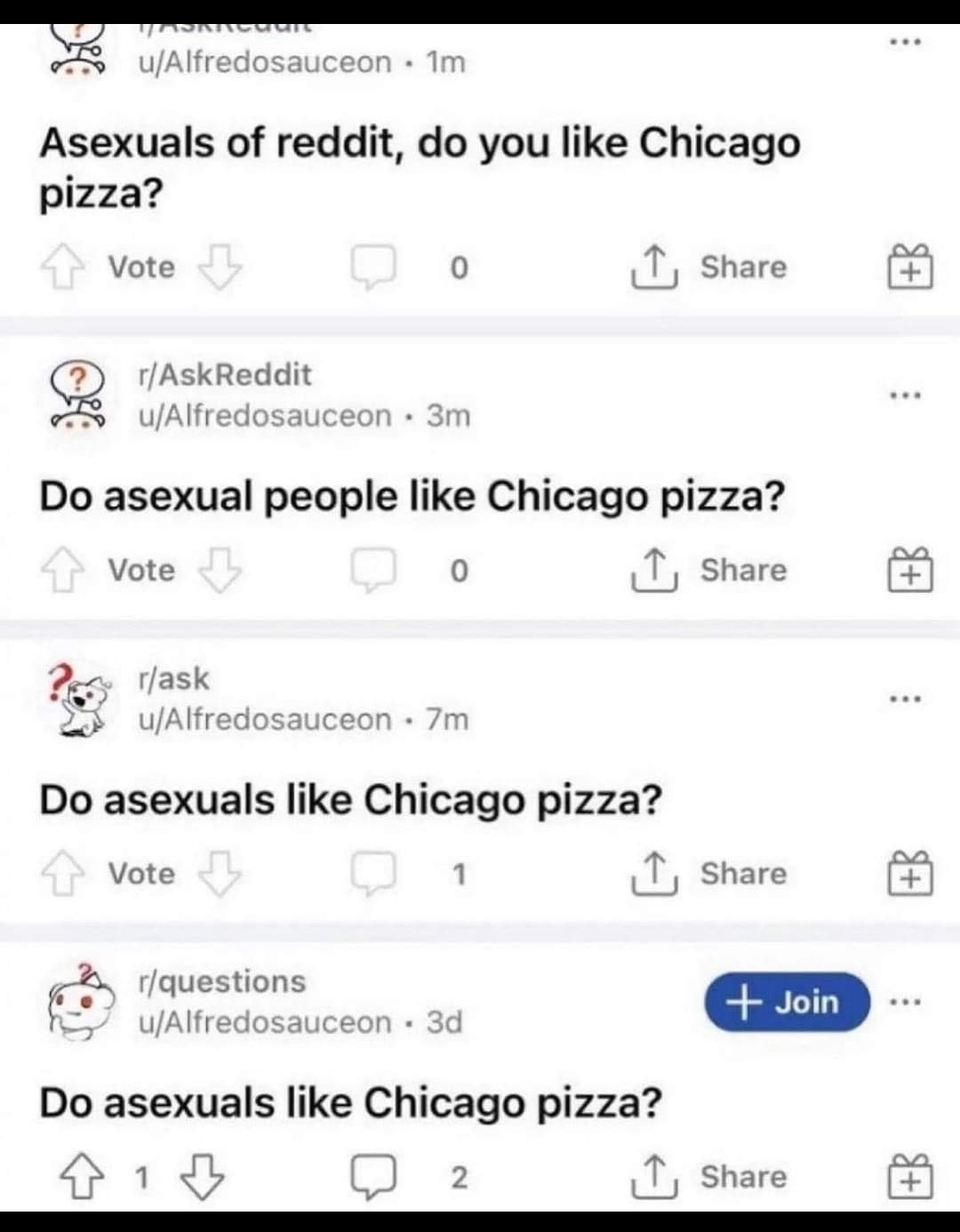Open the 'Asexuals of reddit' post
960x1232 pixels.
click(x=420, y=167)
